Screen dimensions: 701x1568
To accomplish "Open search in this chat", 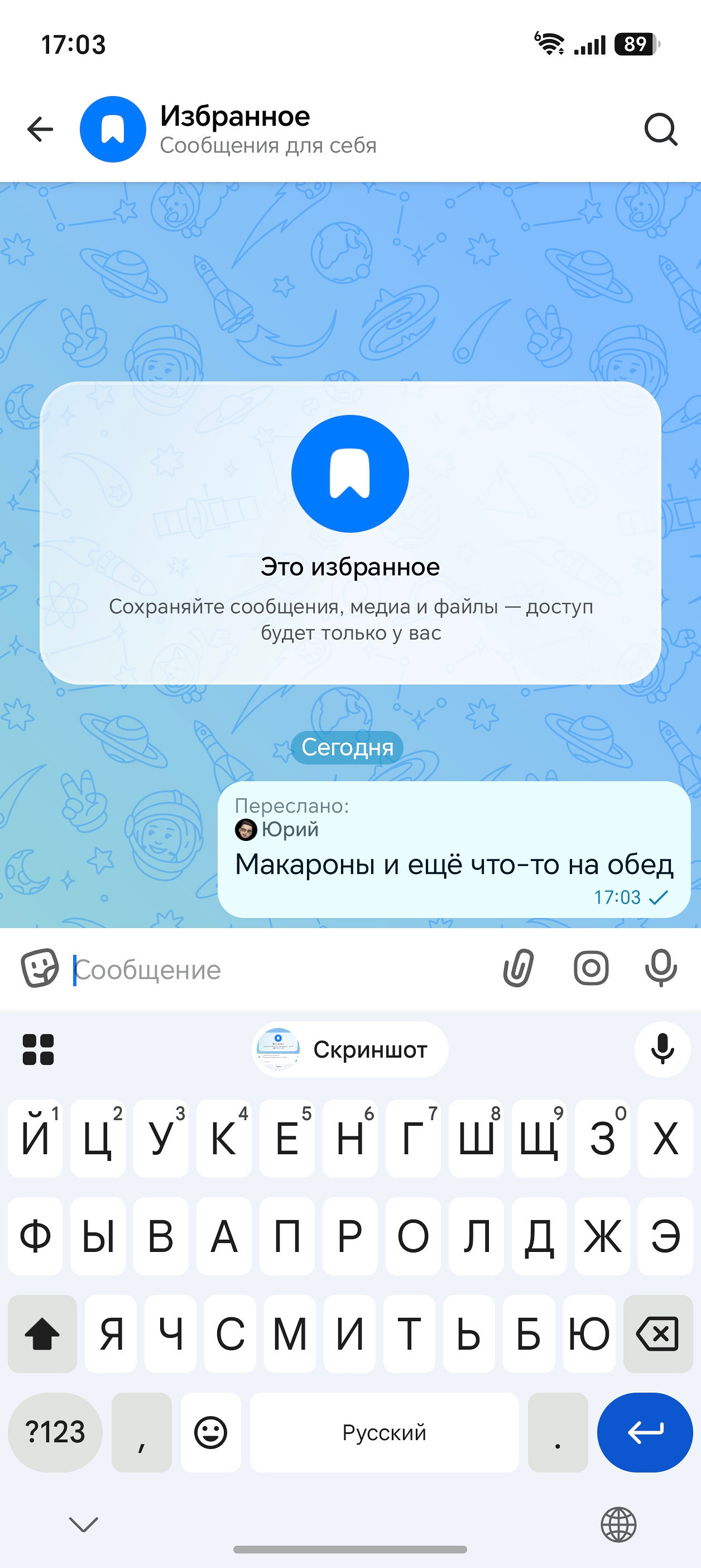I will (x=661, y=129).
